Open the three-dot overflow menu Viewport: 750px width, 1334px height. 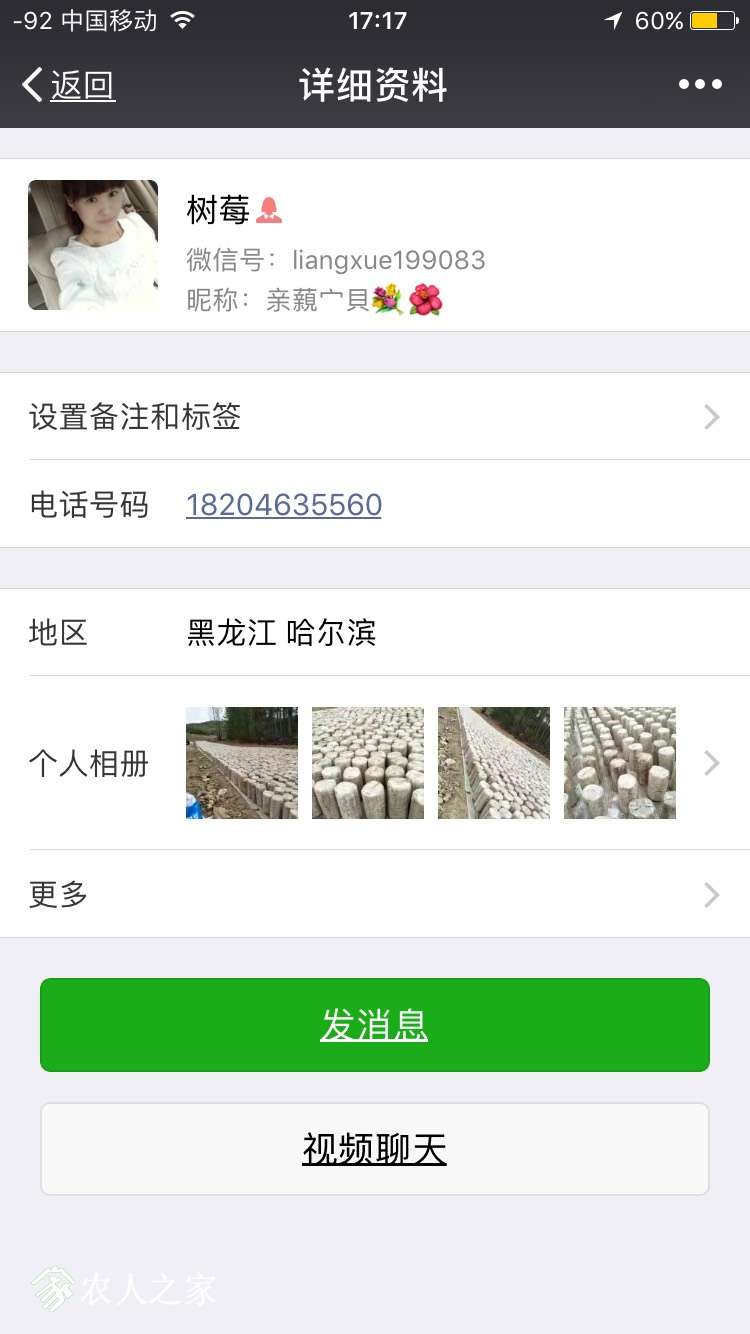700,85
